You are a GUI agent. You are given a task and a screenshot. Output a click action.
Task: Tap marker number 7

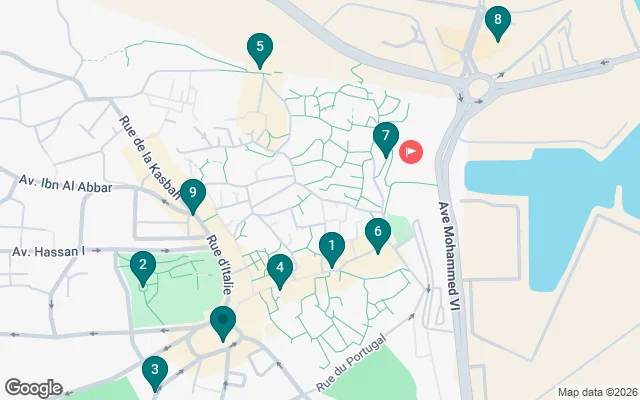pyautogui.click(x=385, y=136)
